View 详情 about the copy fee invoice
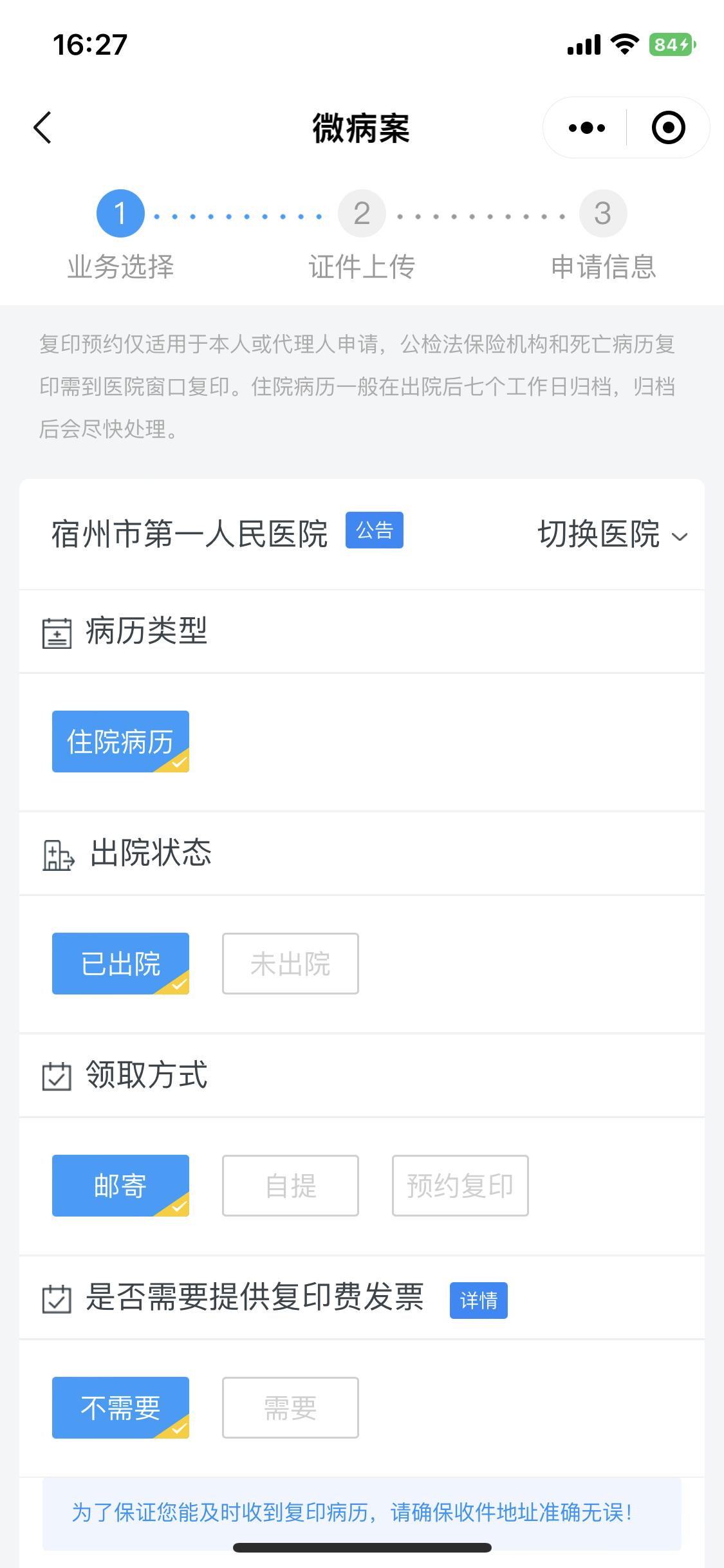This screenshot has width=724, height=1568. point(478,1300)
